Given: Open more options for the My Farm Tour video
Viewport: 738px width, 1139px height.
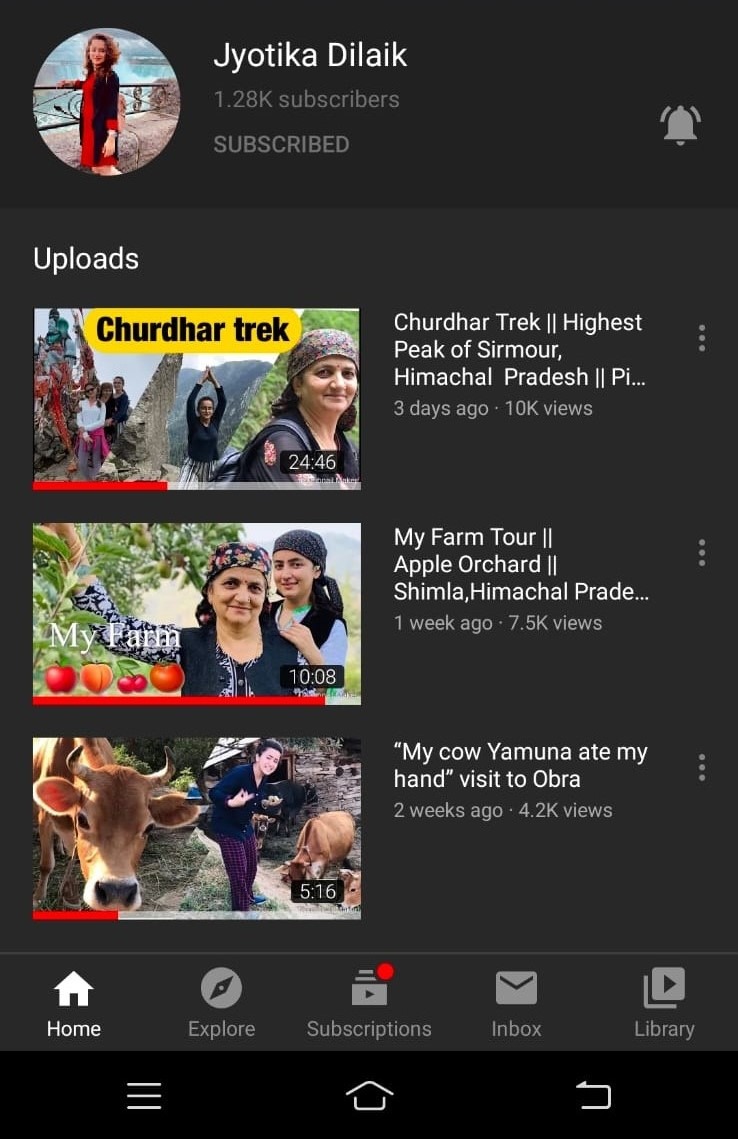Looking at the screenshot, I should (702, 552).
